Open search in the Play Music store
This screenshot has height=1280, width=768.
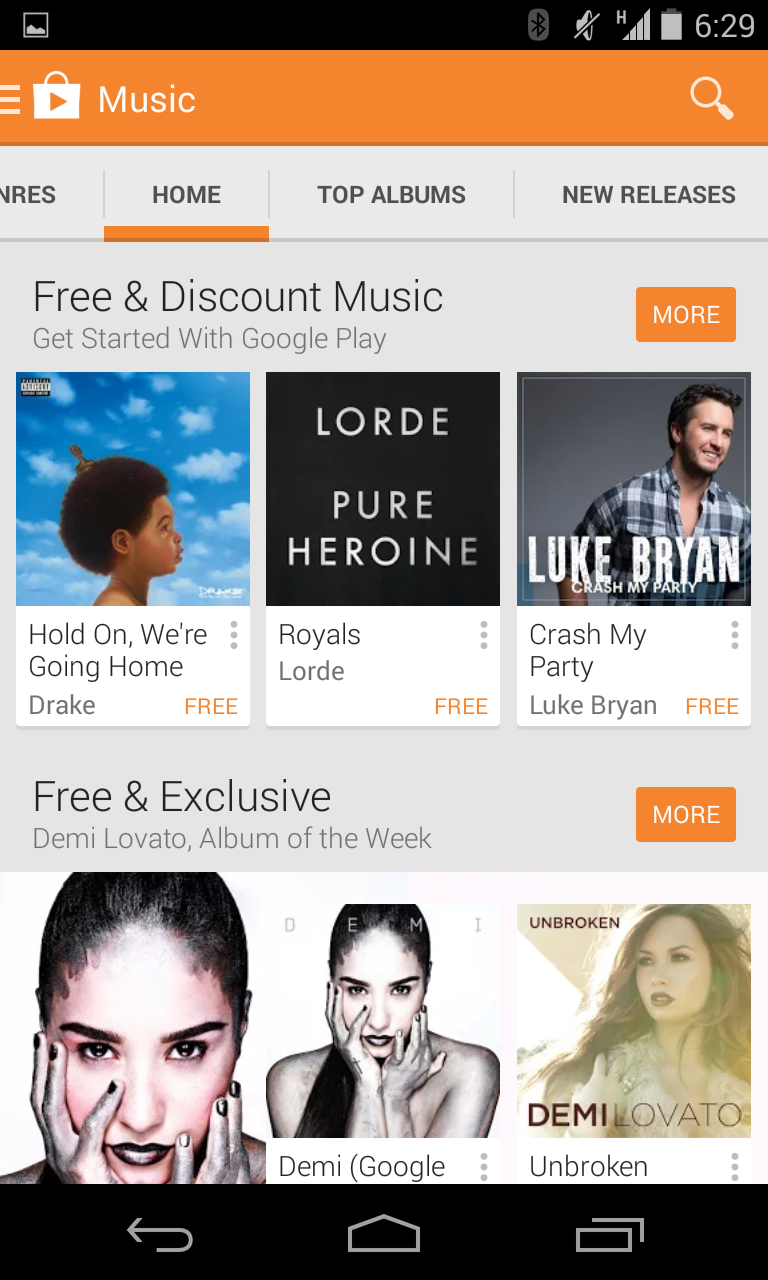(x=710, y=98)
